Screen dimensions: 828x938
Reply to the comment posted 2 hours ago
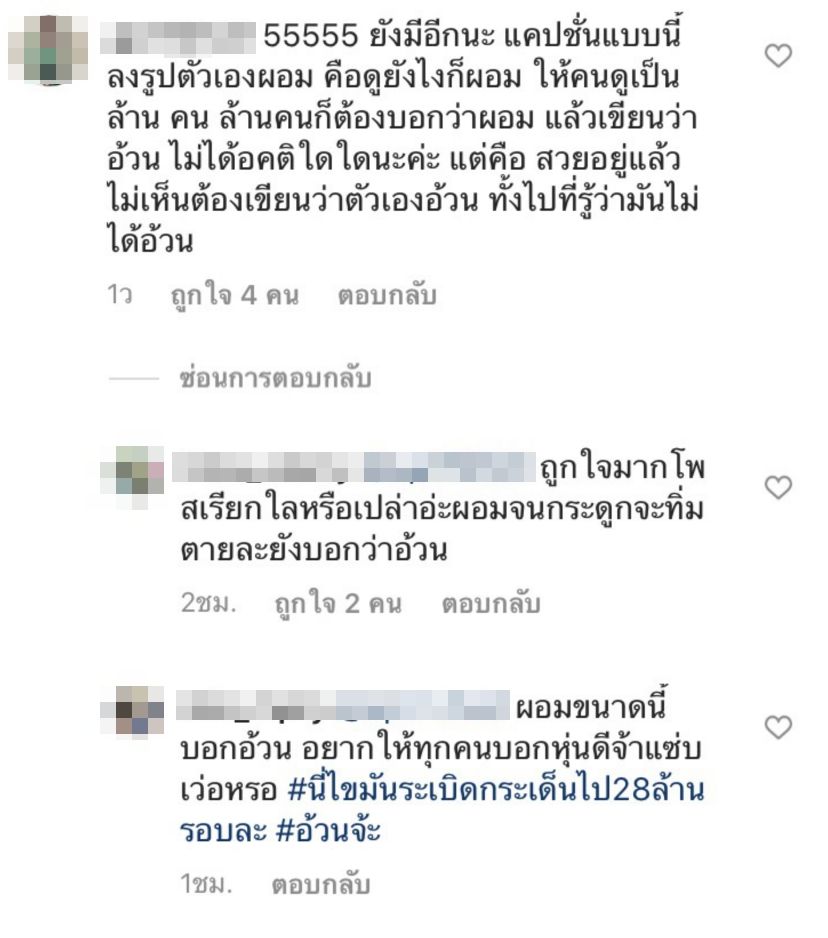pos(490,604)
